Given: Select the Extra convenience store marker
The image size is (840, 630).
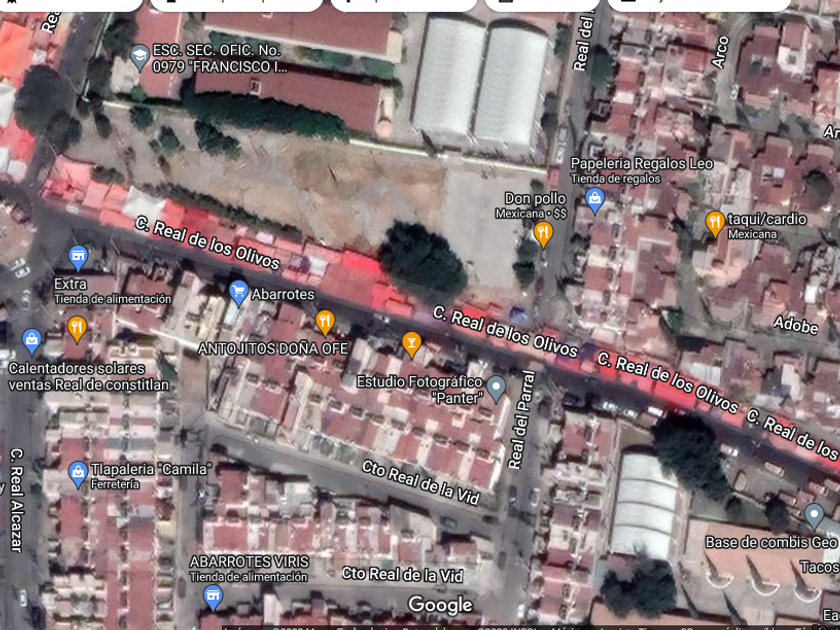Looking at the screenshot, I should click(78, 257).
